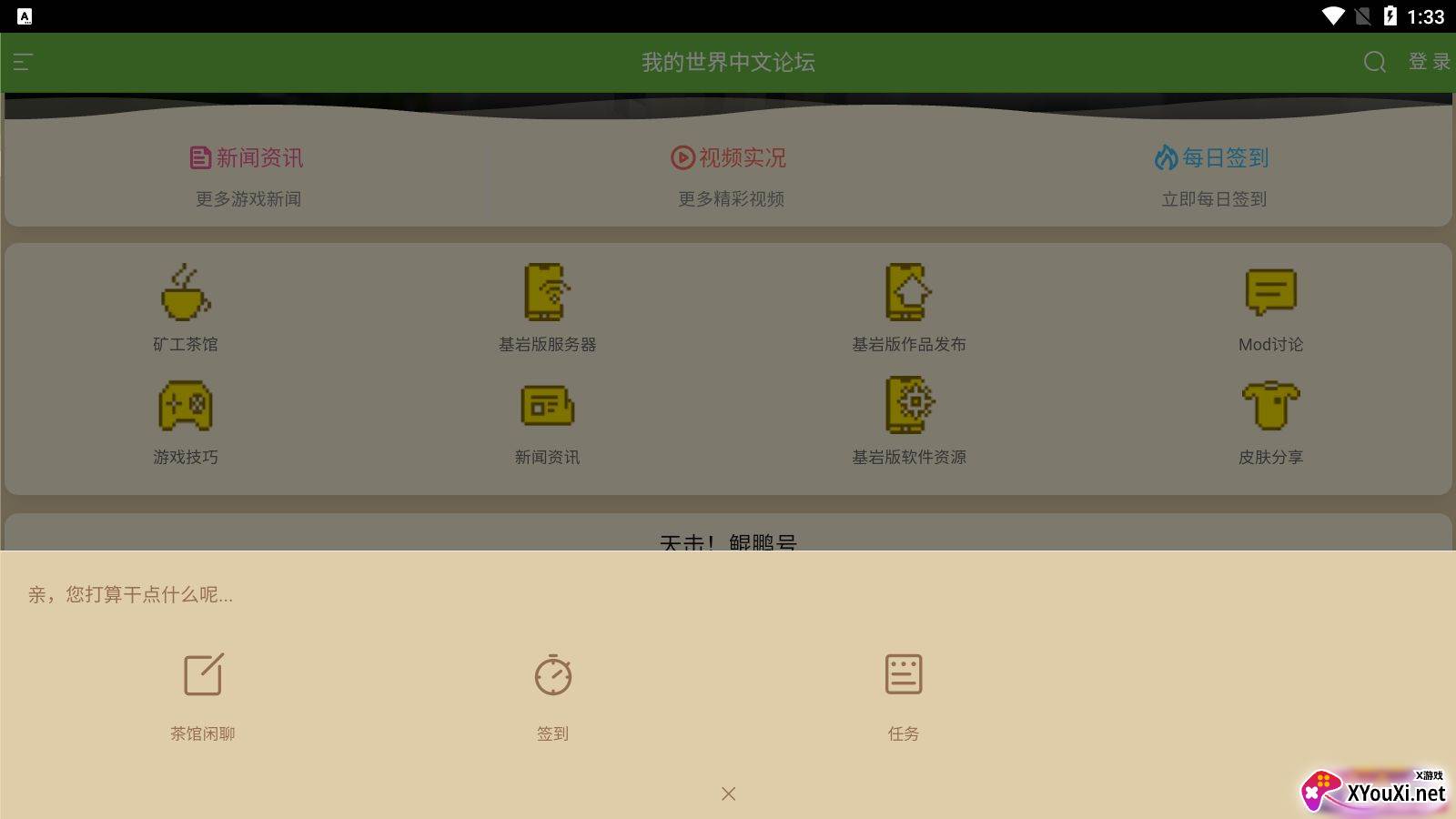The width and height of the screenshot is (1456, 819).
Task: Open the 游戏技巧 forum
Action: 186,420
